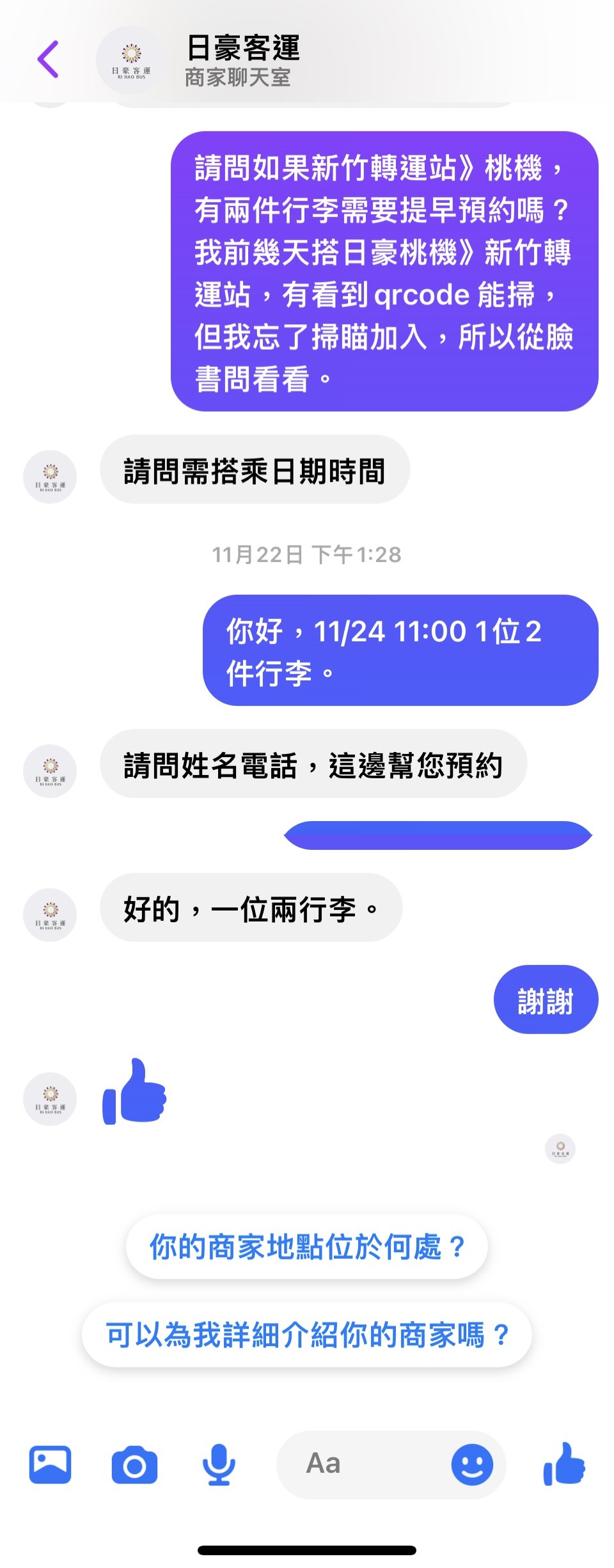Open the camera to take a photo
The width and height of the screenshot is (614, 1568).
134,1465
